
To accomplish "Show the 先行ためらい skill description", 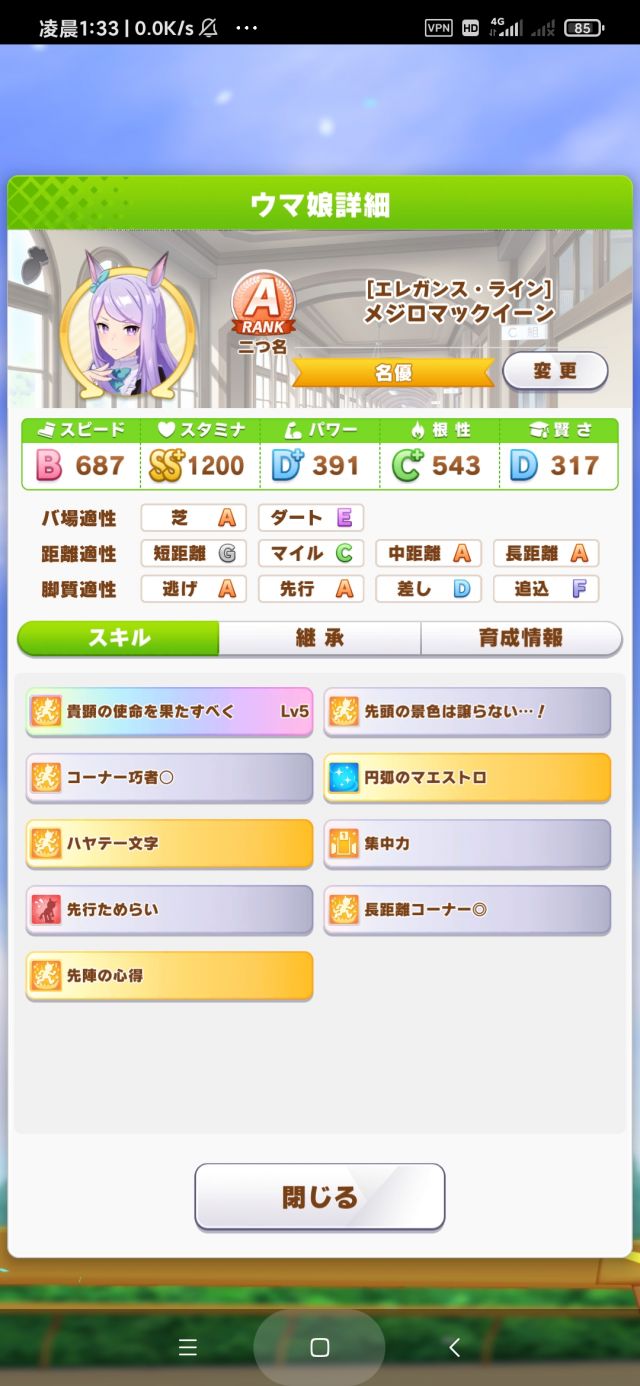I will pos(169,909).
